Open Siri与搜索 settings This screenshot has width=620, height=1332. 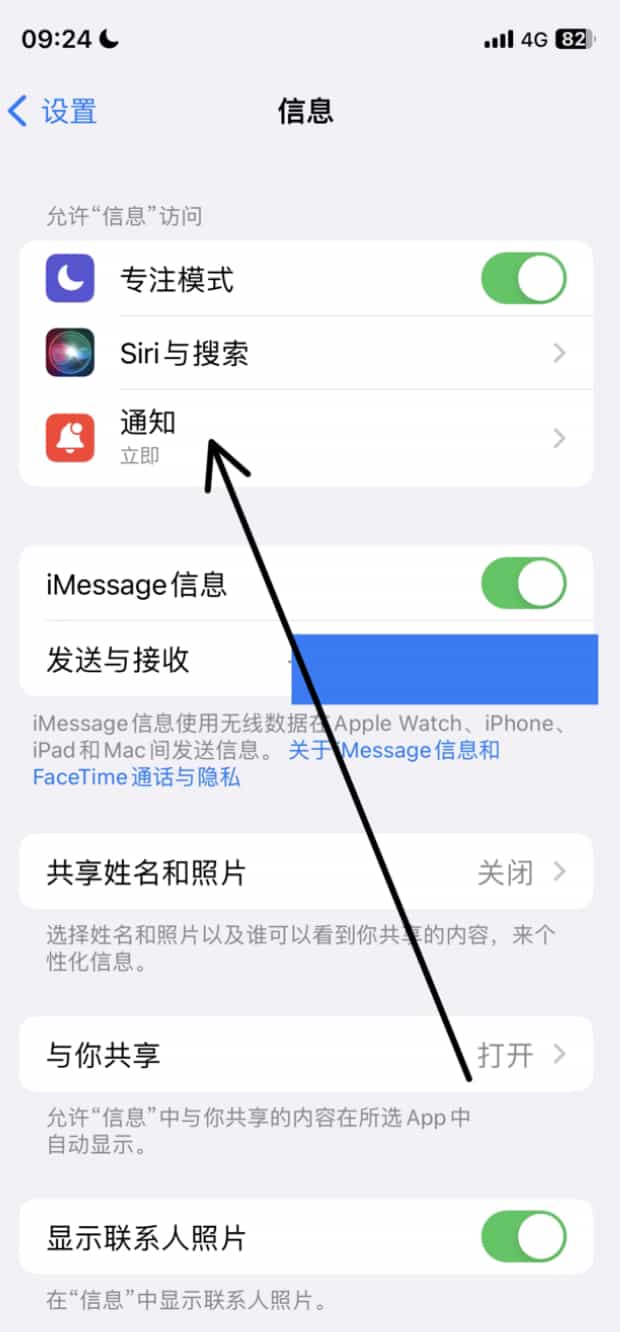click(x=306, y=353)
